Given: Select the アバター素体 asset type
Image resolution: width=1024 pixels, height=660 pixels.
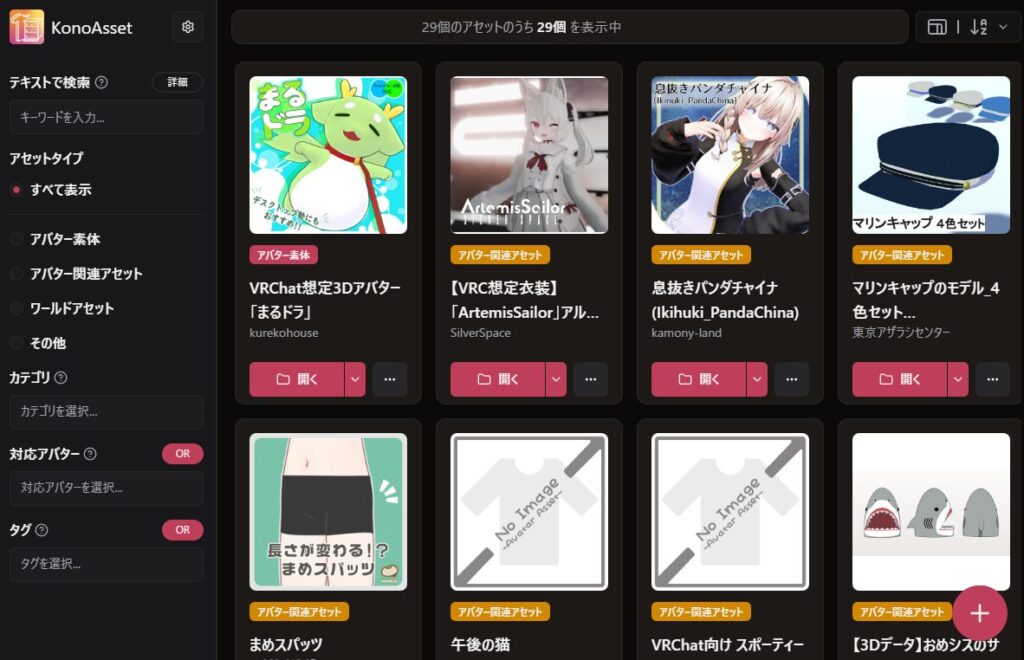Looking at the screenshot, I should tap(65, 240).
